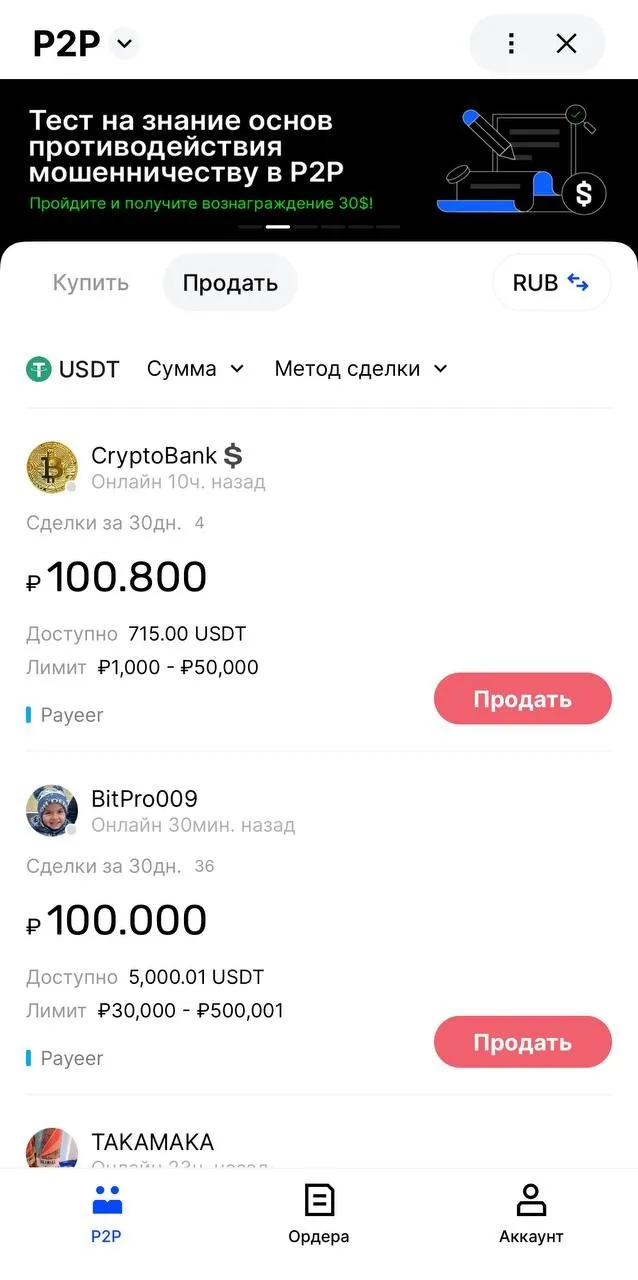This screenshot has height=1280, width=638.
Task: Select the Продать tab
Action: [x=230, y=282]
